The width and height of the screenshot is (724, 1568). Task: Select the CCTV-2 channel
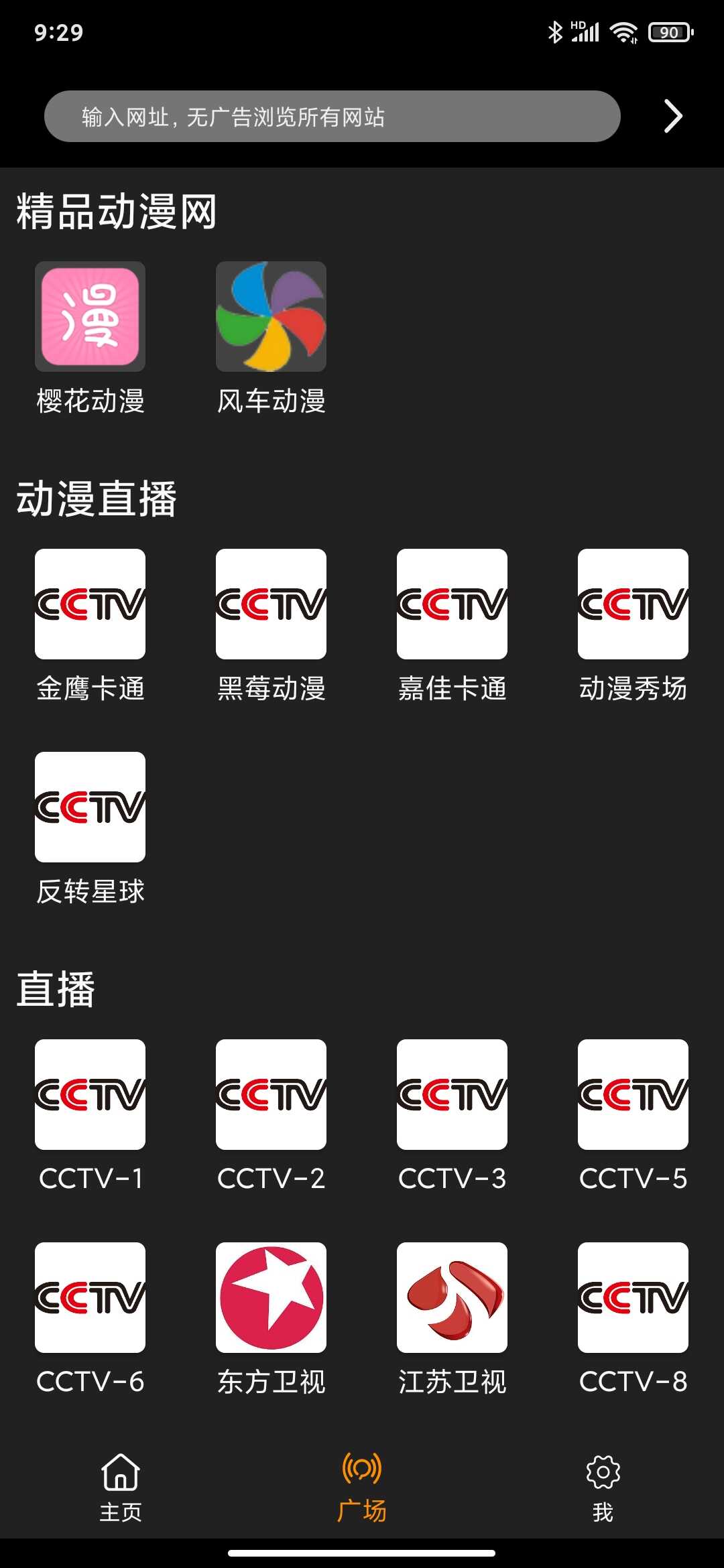point(271,1094)
